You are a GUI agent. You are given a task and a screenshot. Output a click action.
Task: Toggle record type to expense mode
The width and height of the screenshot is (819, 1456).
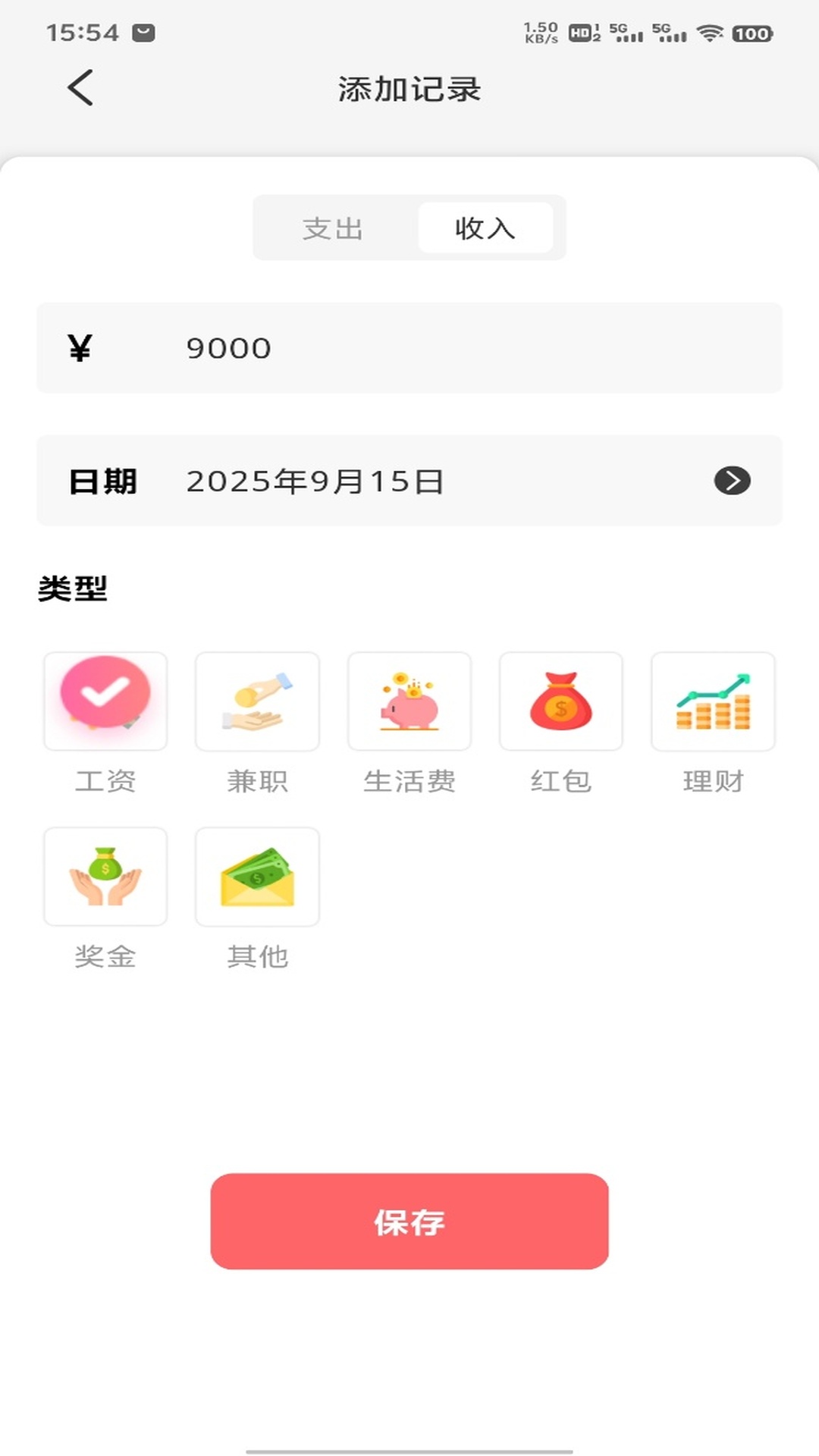click(x=331, y=228)
